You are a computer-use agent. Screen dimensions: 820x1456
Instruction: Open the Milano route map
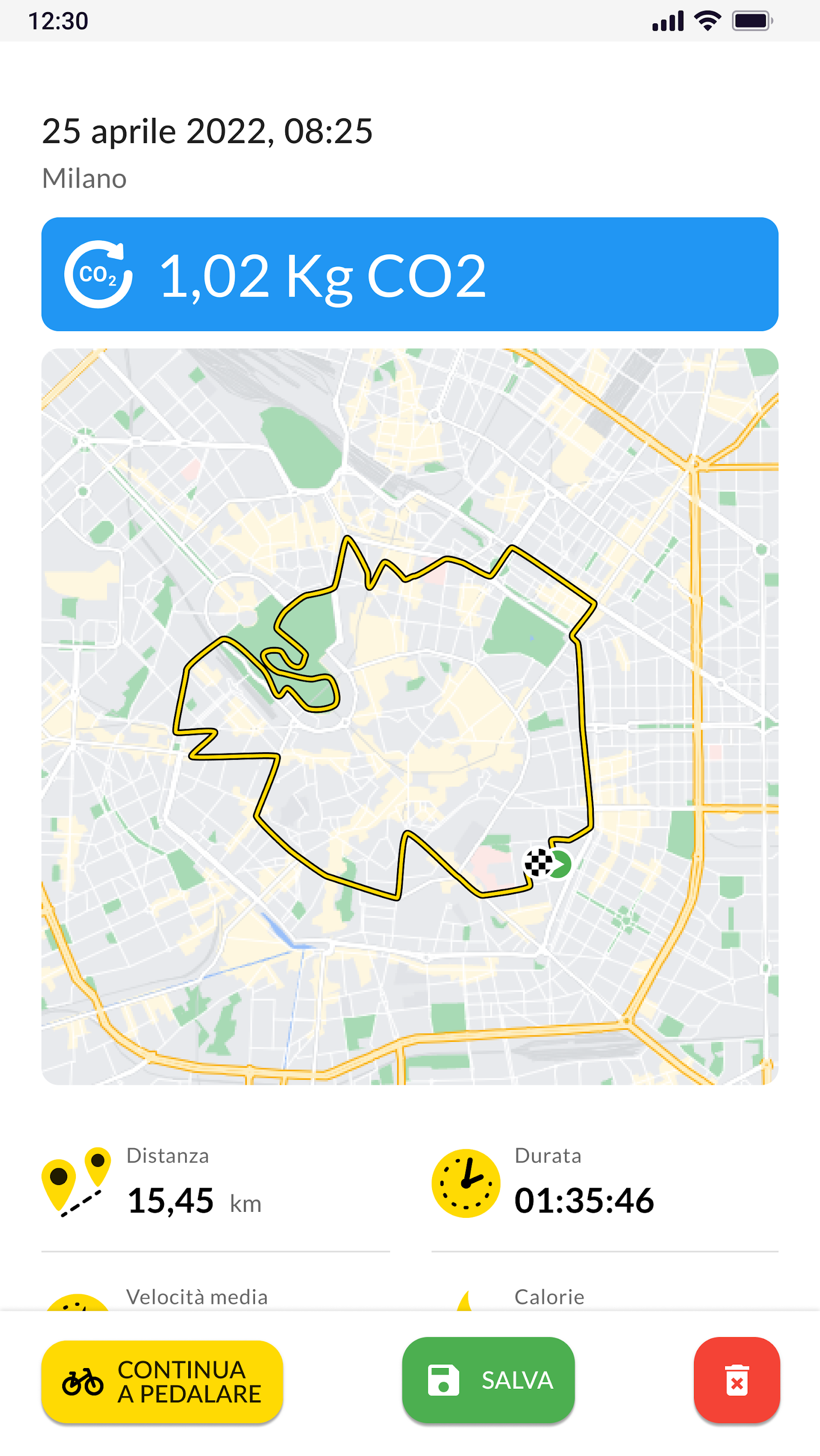click(x=409, y=716)
